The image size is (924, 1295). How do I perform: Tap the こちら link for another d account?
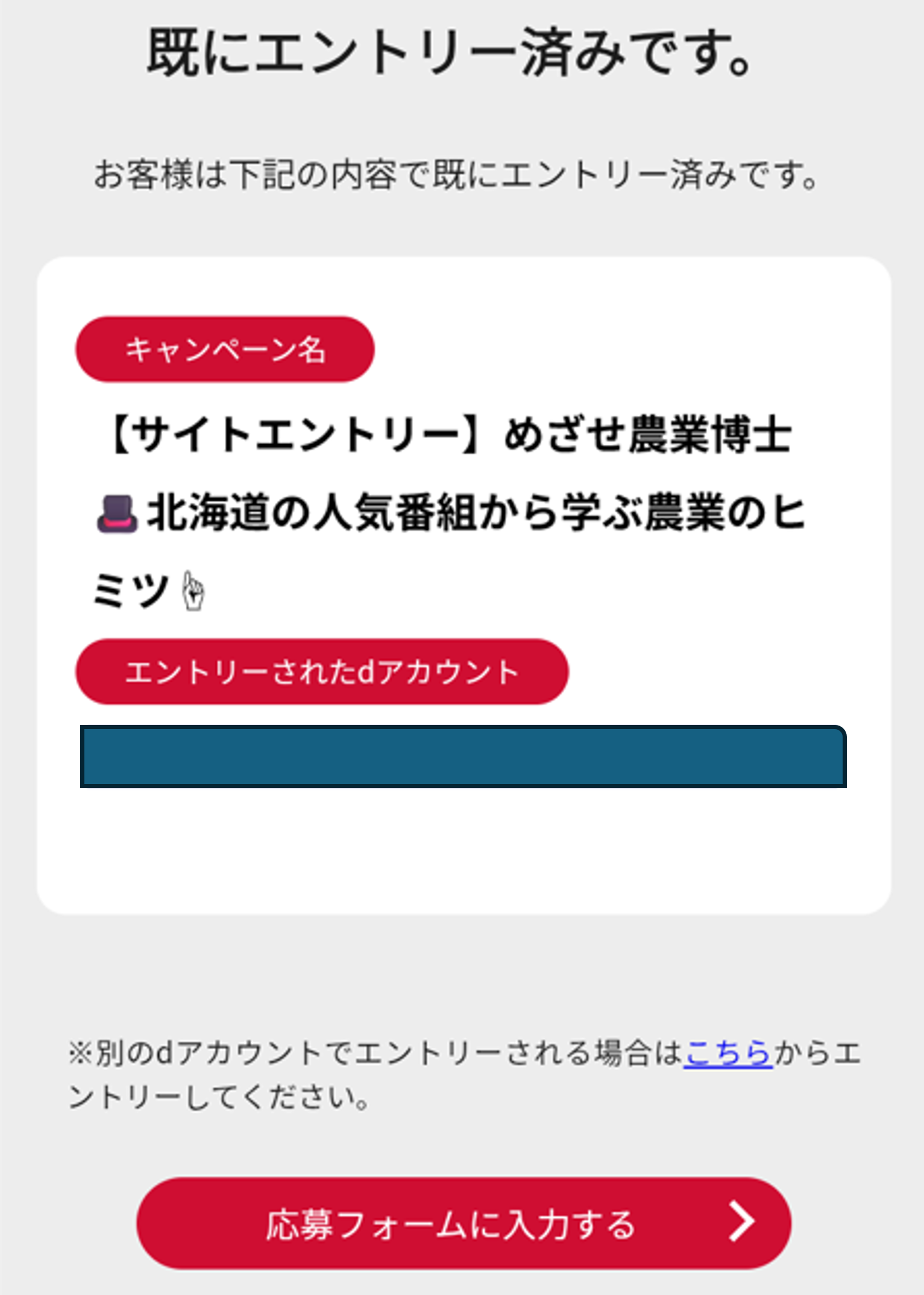(x=728, y=1055)
